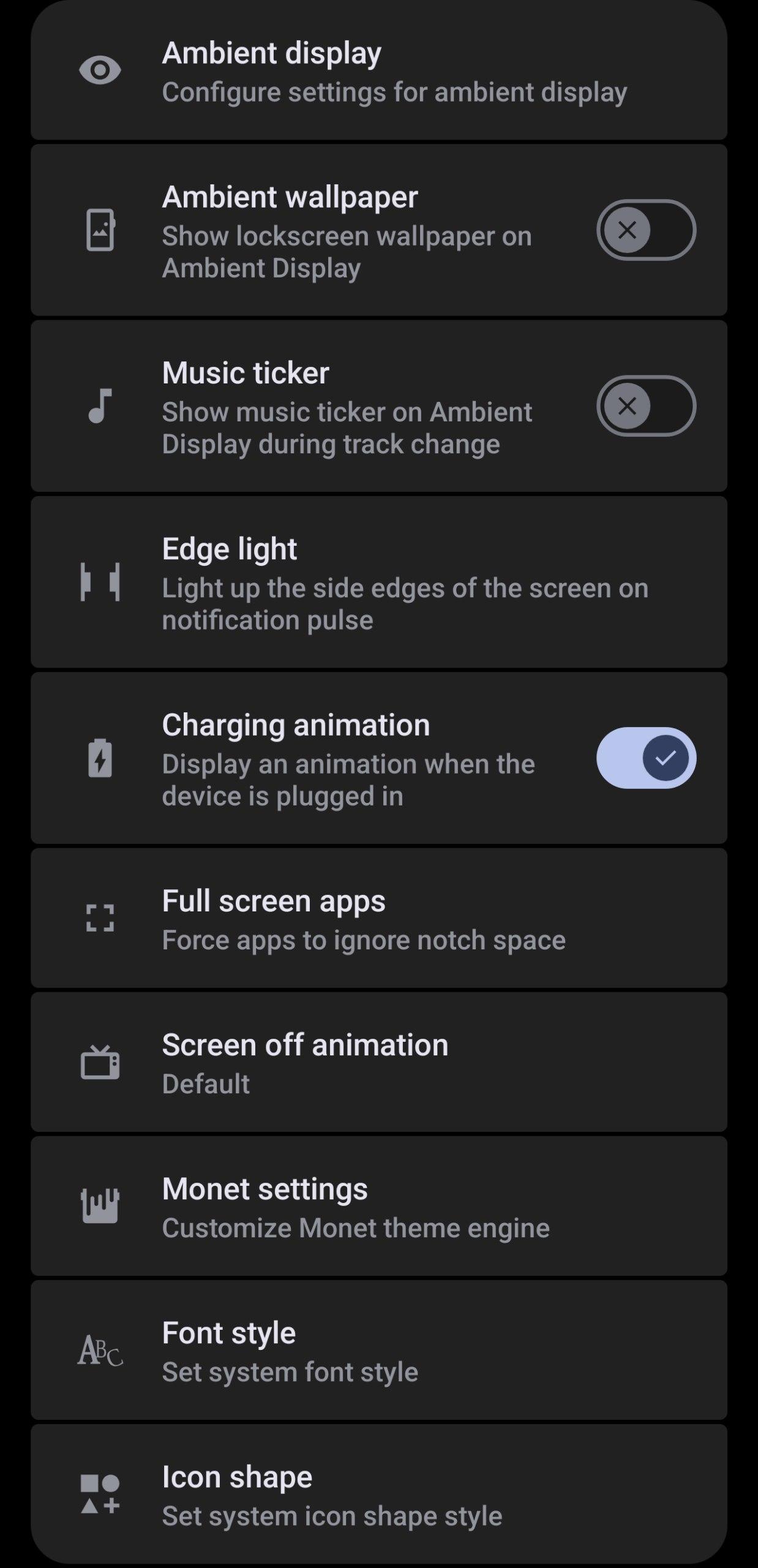Turn on the Music ticker toggle

646,406
